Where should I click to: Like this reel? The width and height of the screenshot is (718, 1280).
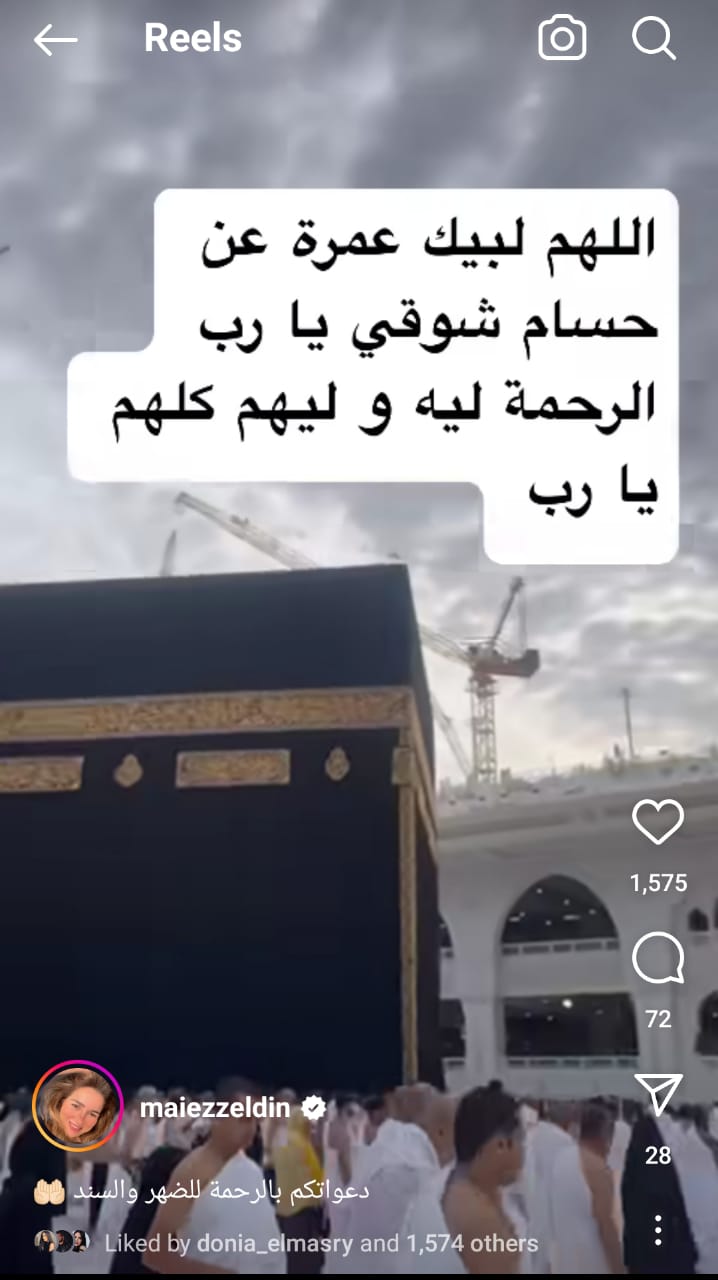[x=658, y=823]
